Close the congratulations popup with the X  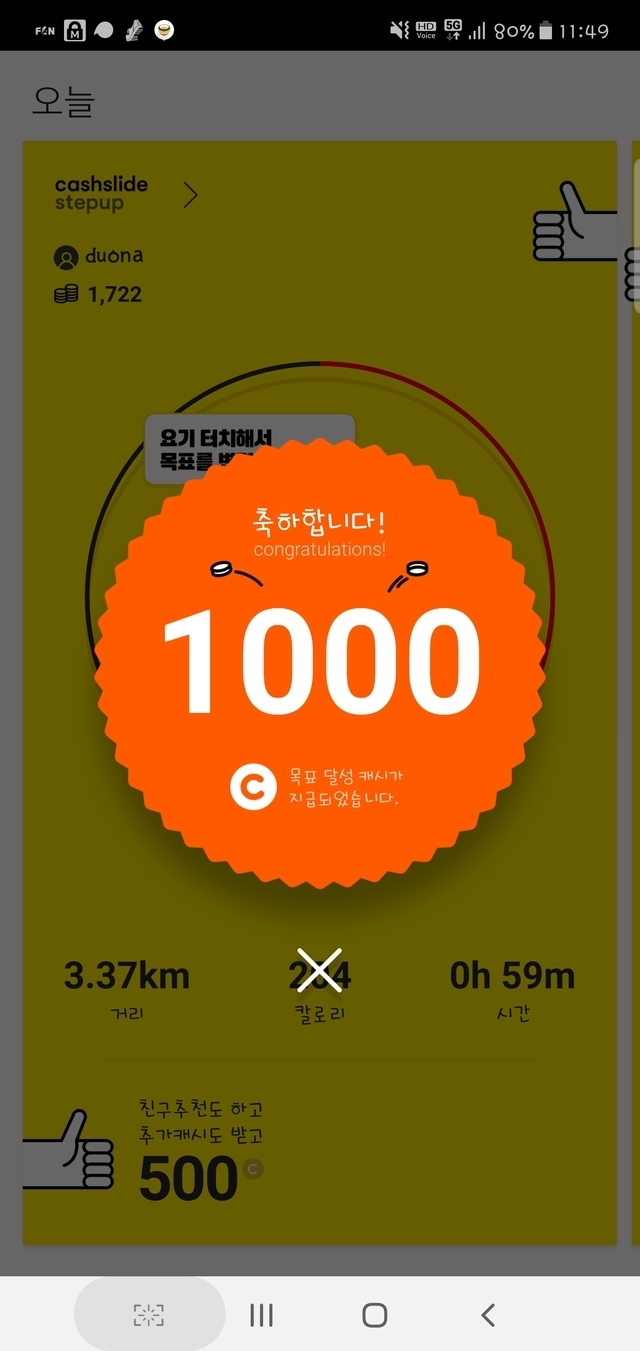pos(320,970)
